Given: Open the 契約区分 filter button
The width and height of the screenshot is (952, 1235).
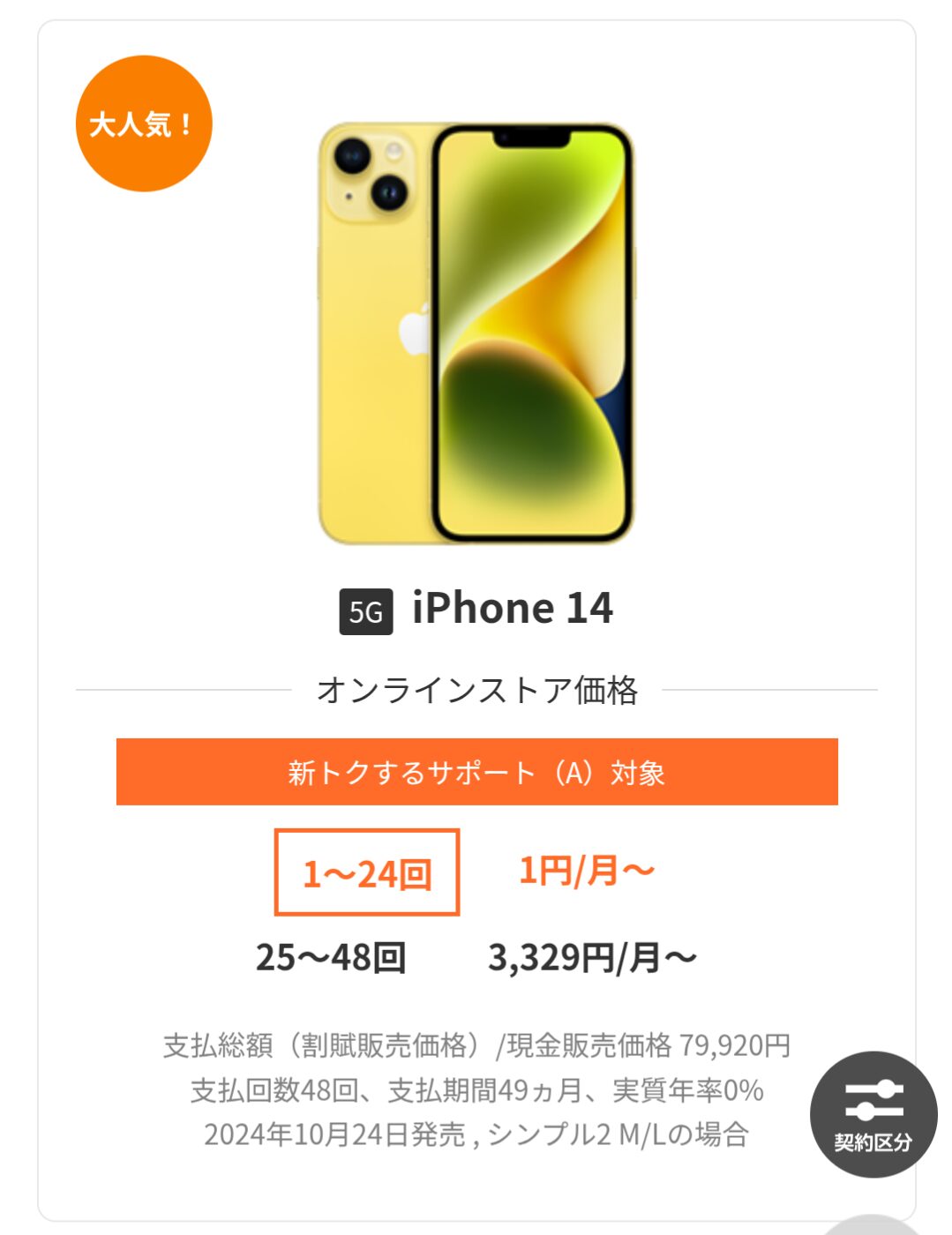Looking at the screenshot, I should (x=873, y=1114).
